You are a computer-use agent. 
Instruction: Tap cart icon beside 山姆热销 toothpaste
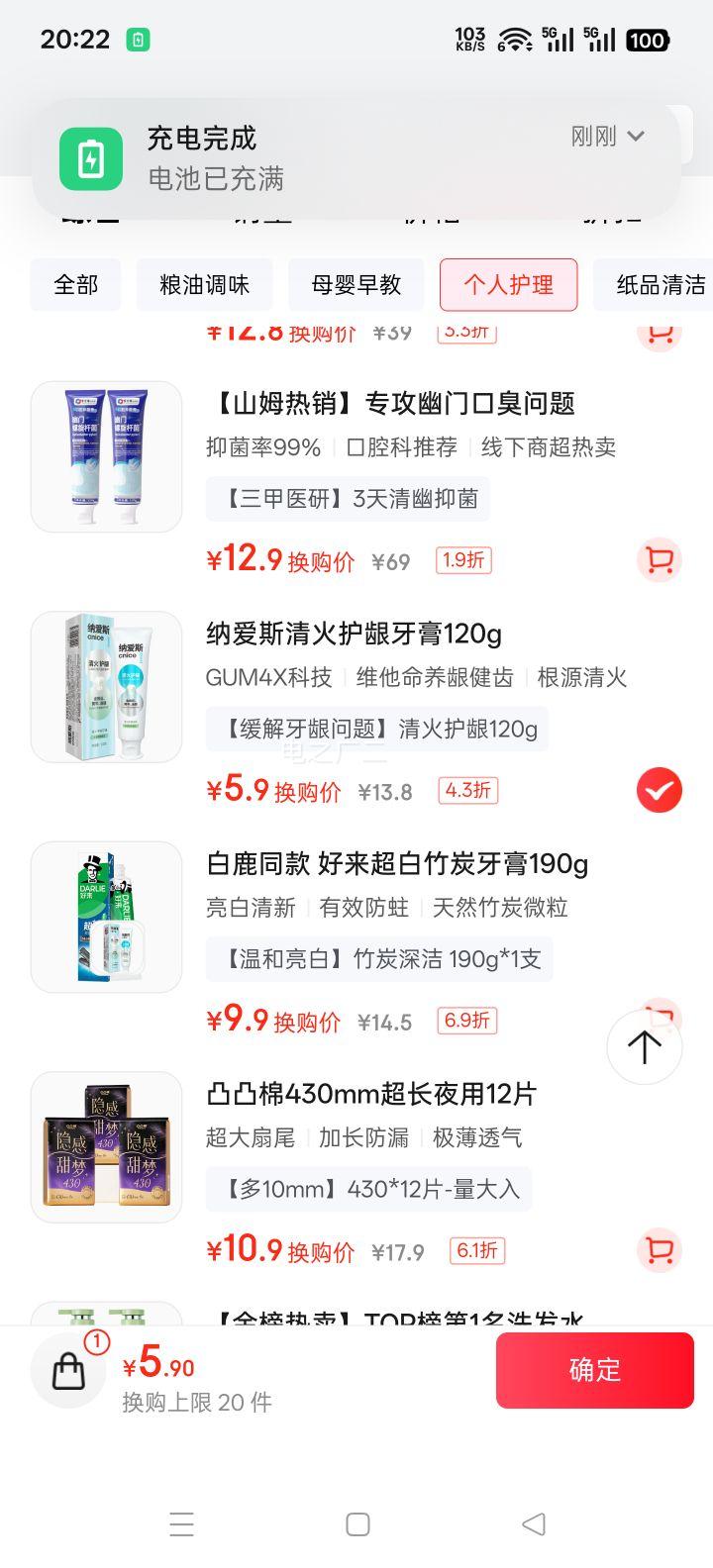[660, 560]
